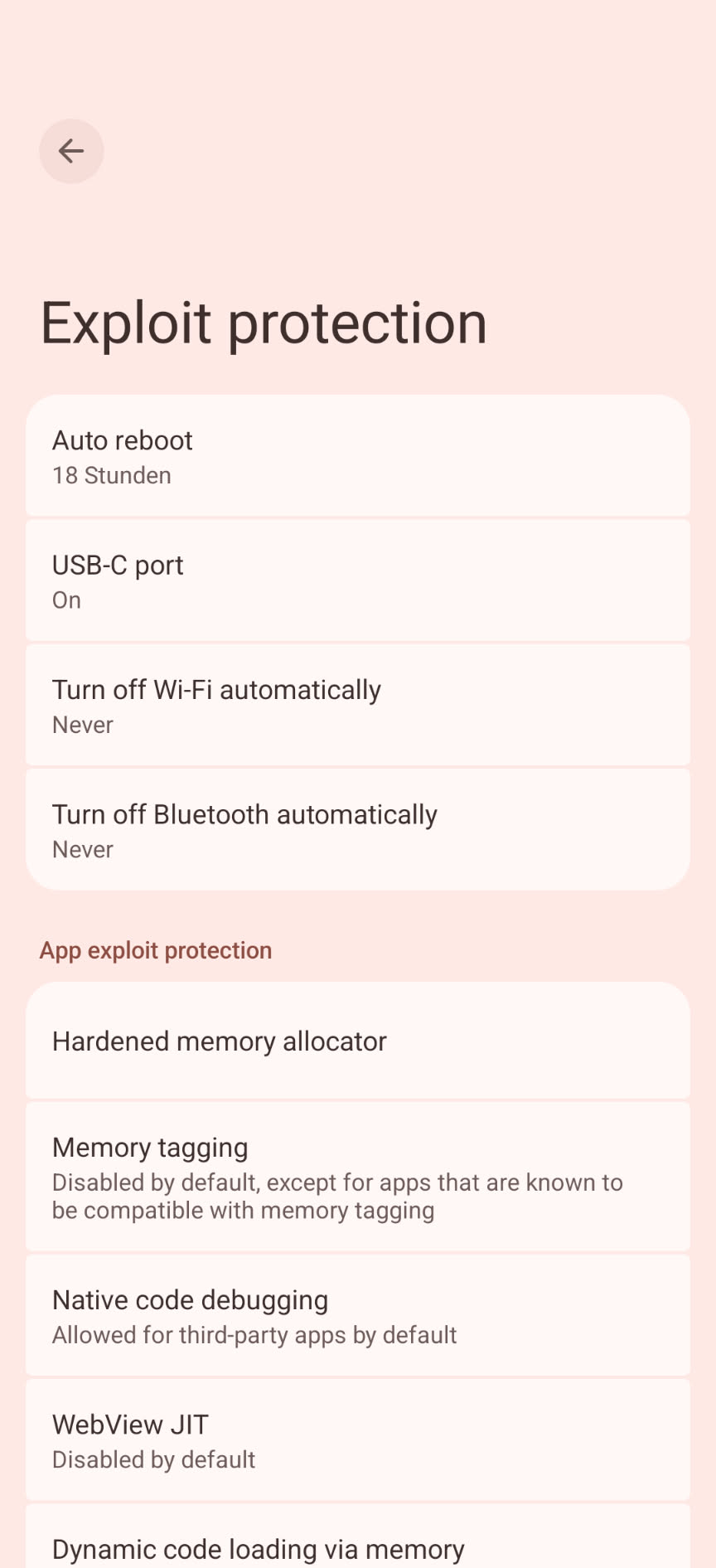Open WebView JIT setting
This screenshot has width=716, height=1568.
pyautogui.click(x=358, y=1439)
